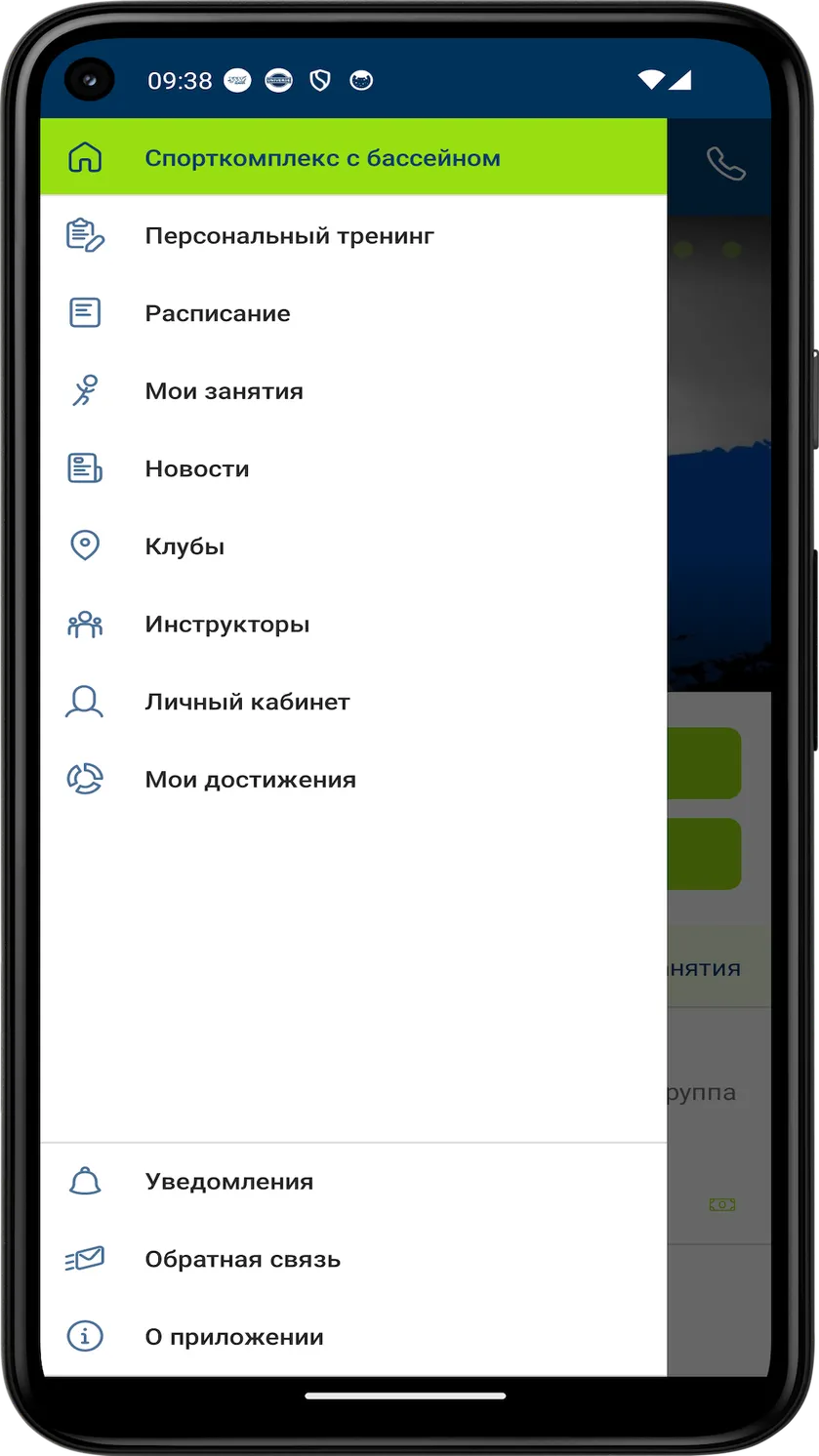Tap the phone call icon
This screenshot has height=1456, width=819.
point(725,163)
